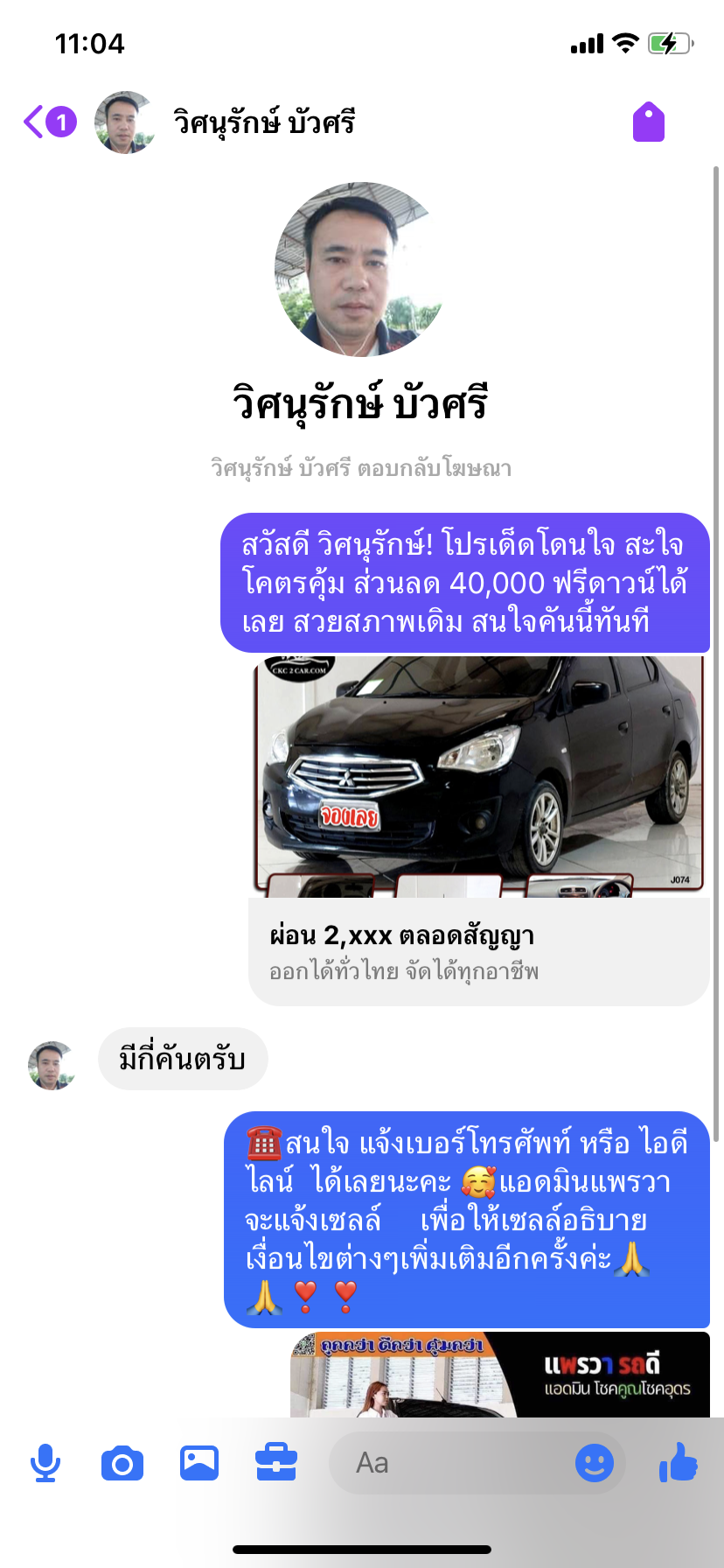View the large profile photo of วิศนุรักษ์

pos(360,269)
